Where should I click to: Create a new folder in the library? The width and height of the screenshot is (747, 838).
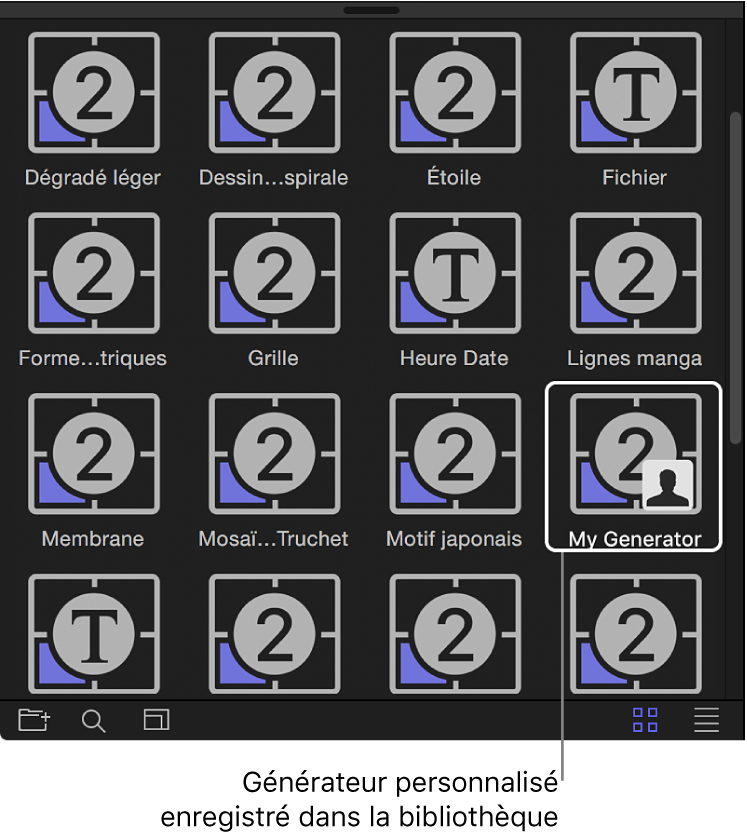tap(34, 720)
